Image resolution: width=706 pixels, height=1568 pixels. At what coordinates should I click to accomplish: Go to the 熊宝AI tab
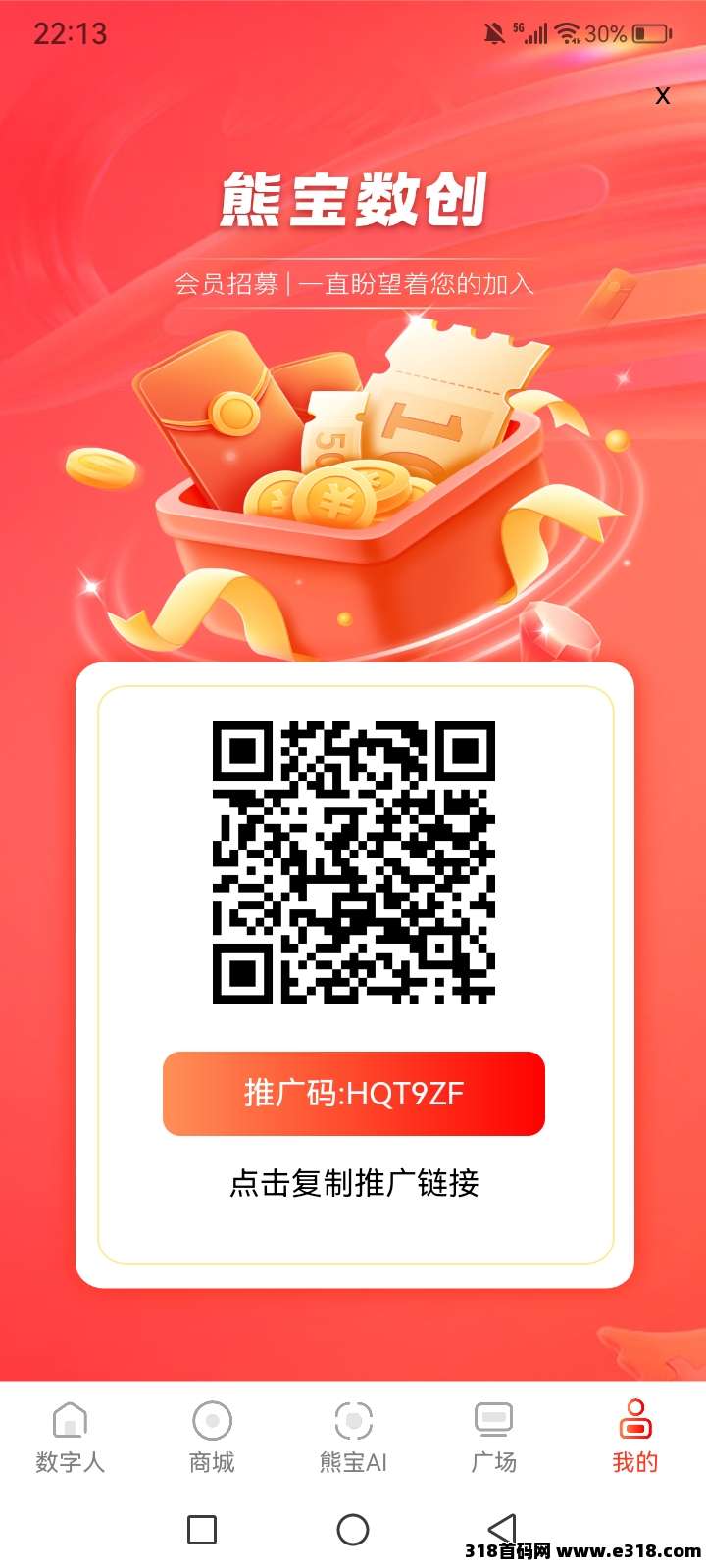[353, 1437]
